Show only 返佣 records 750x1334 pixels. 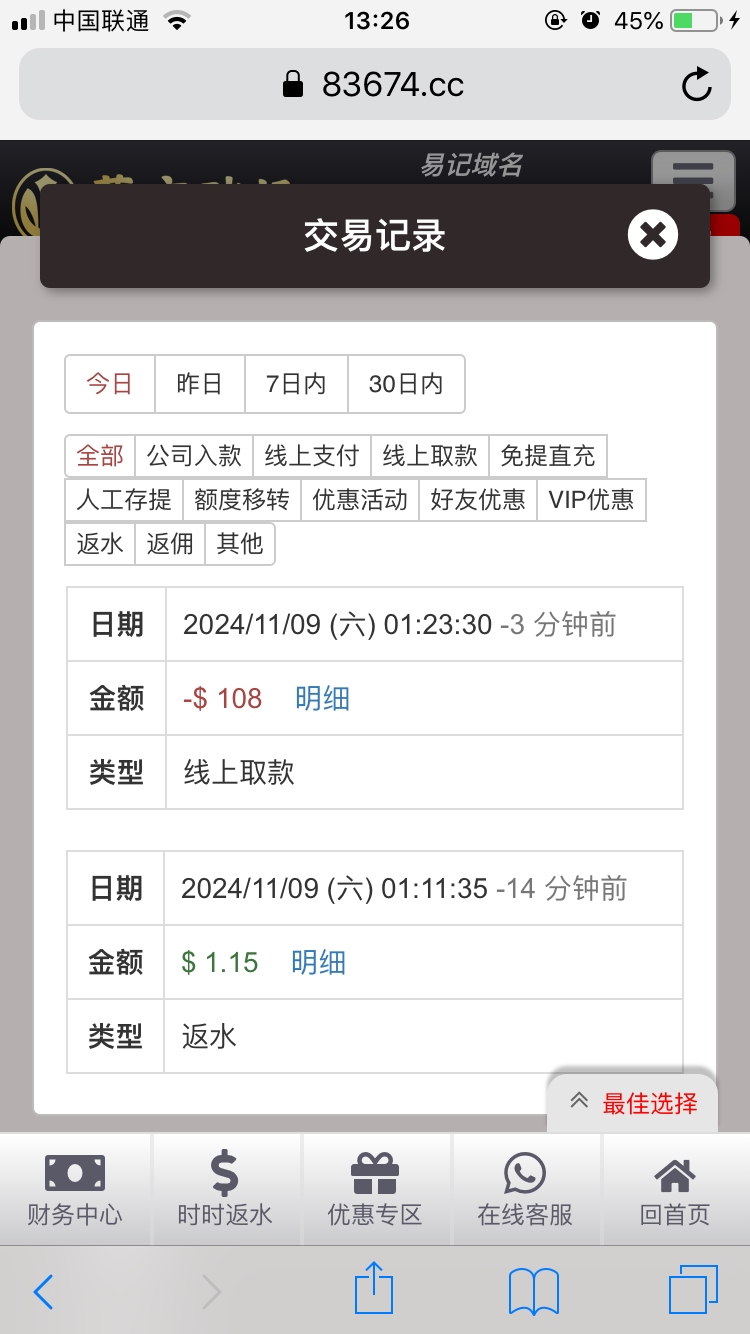(169, 544)
